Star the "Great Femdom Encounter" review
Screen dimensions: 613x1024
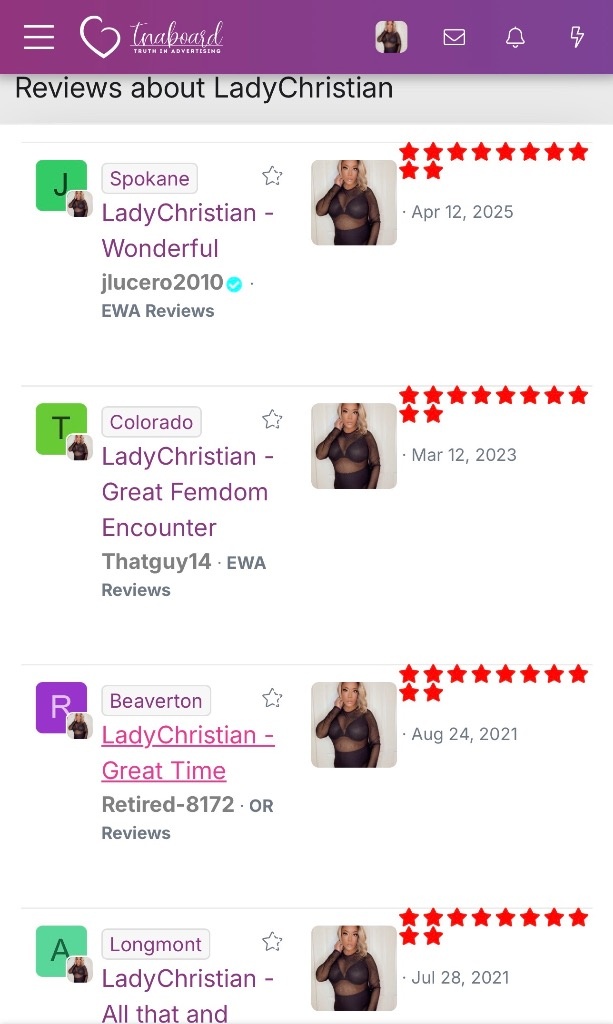coord(272,420)
